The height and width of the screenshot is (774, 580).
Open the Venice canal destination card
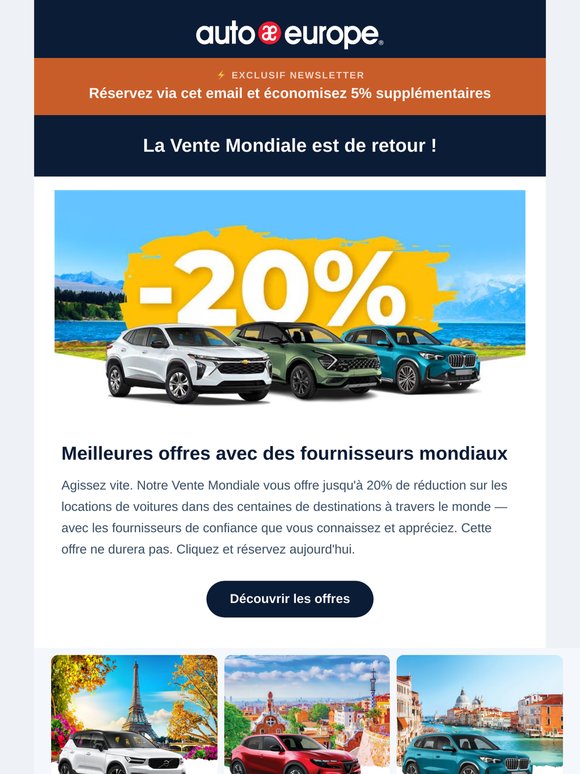pos(480,714)
